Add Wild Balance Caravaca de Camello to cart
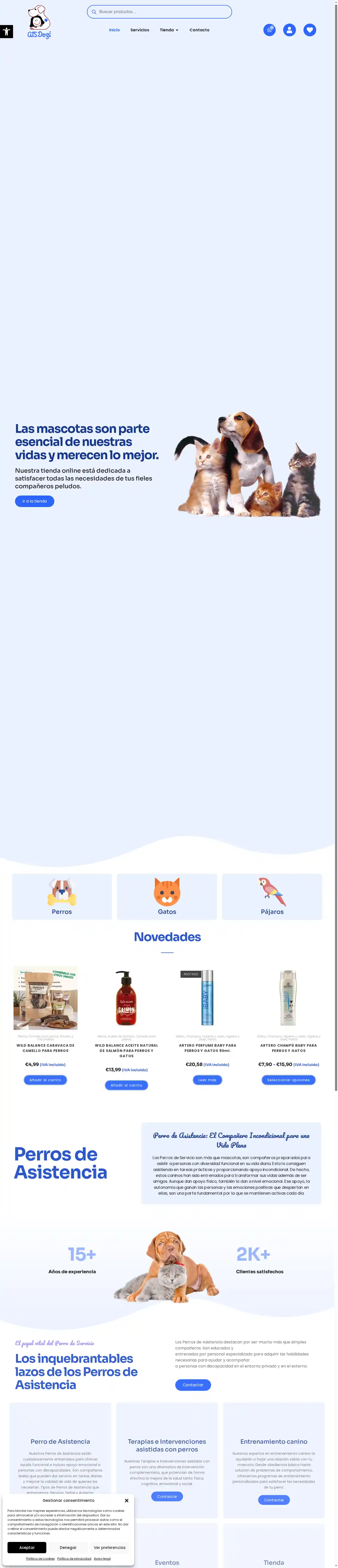Screen dimensions: 338x1568 [x=46, y=1080]
